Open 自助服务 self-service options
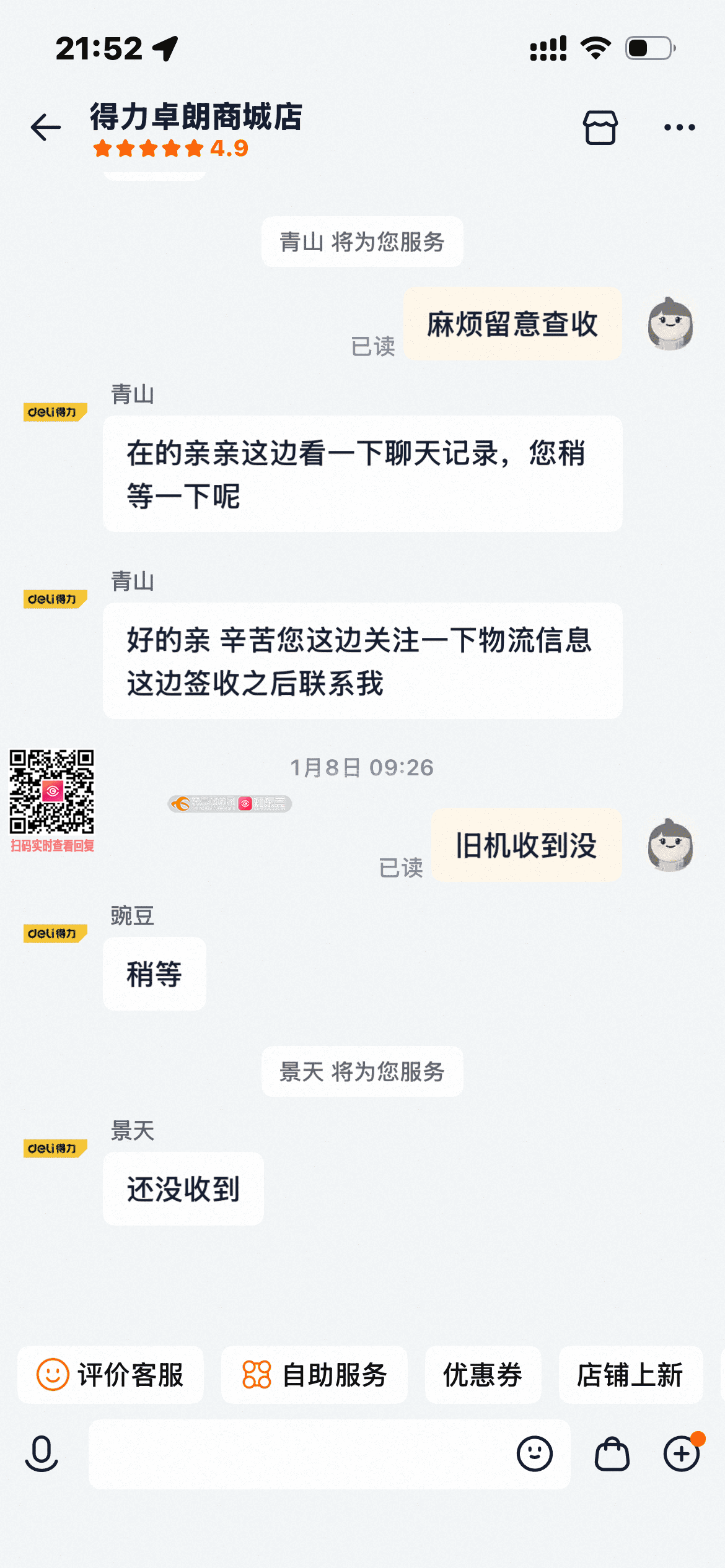This screenshot has height=1568, width=725. [314, 1375]
